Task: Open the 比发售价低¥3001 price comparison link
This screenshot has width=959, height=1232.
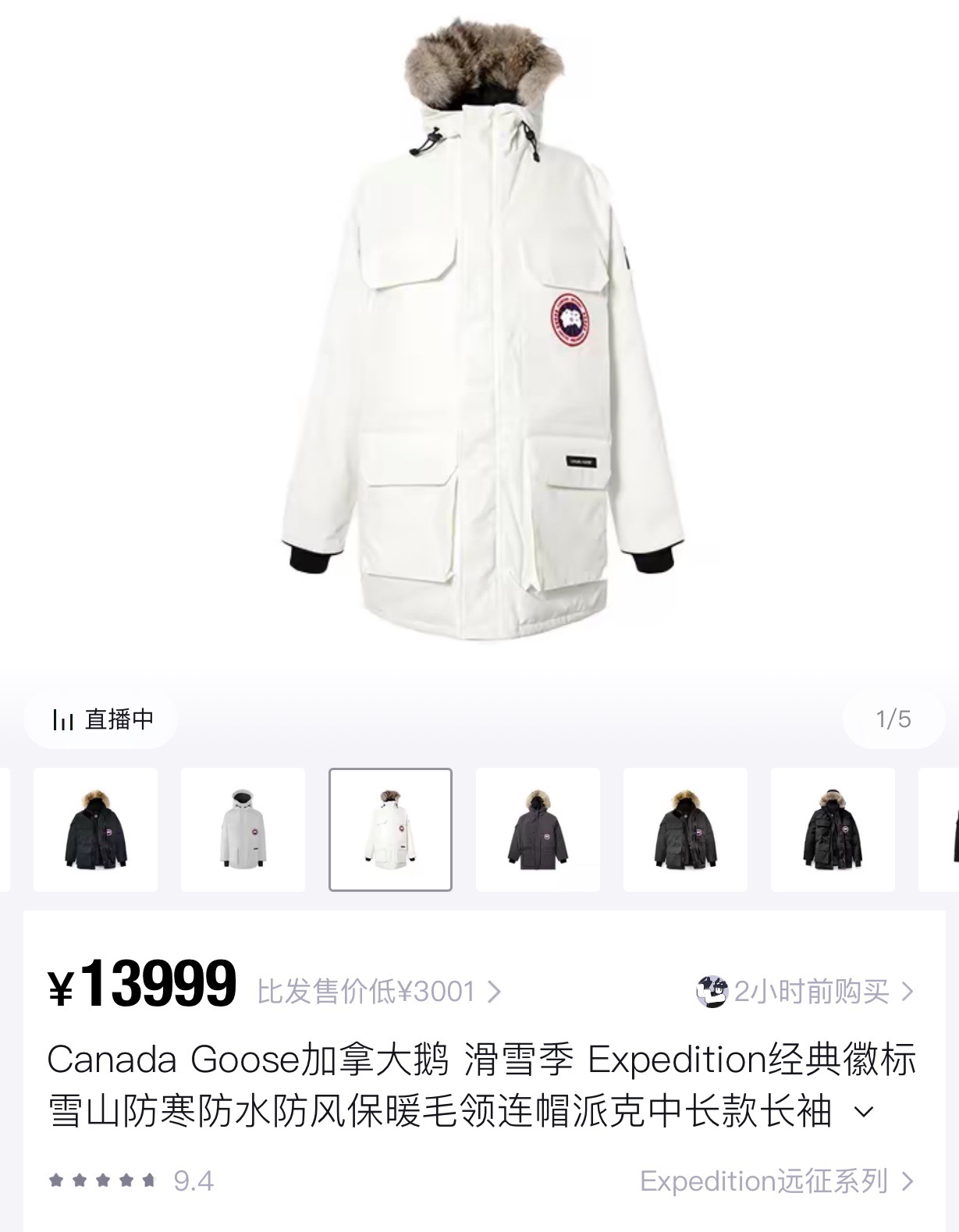Action: [379, 992]
